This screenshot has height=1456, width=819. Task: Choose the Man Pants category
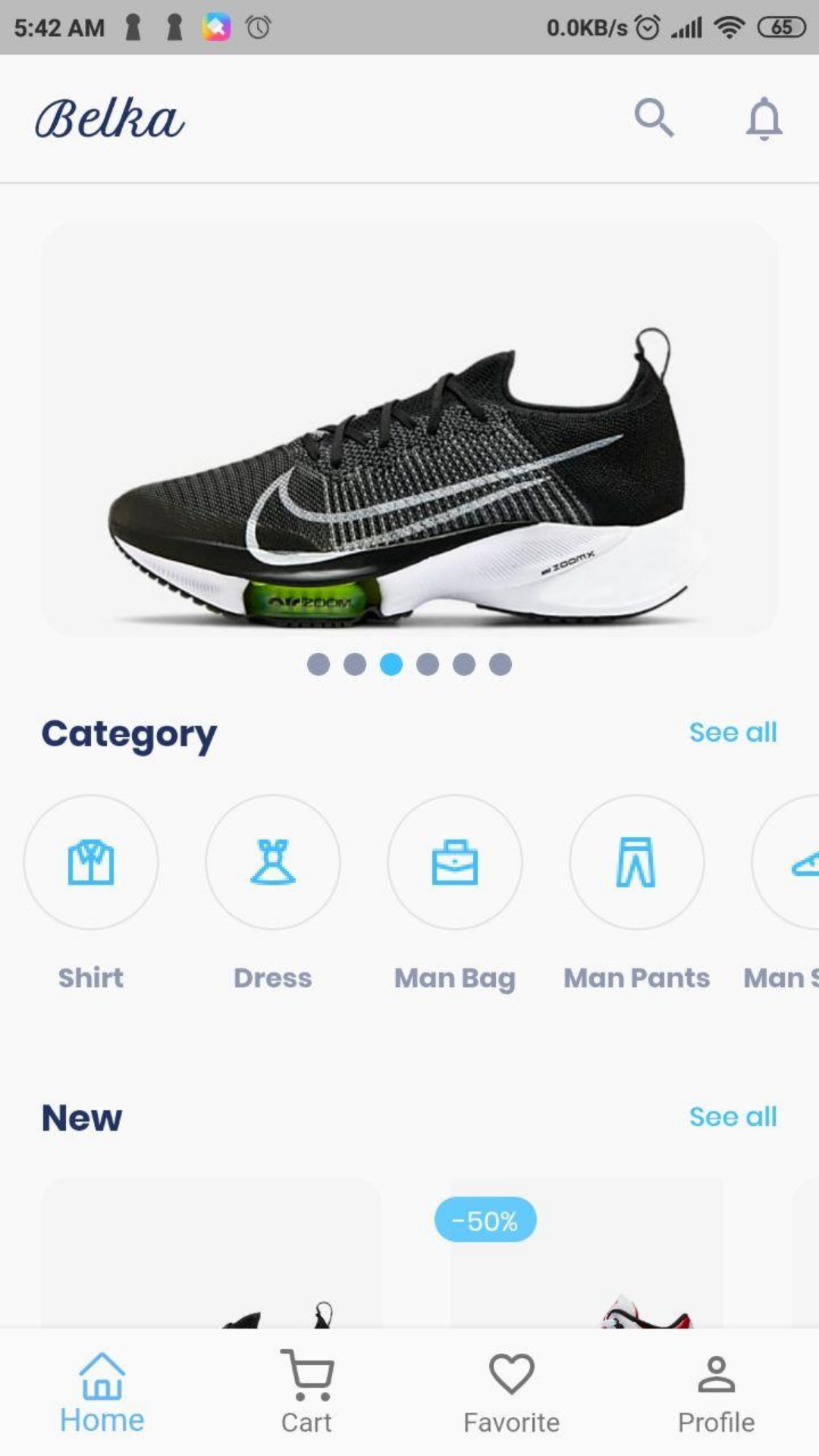tap(637, 862)
